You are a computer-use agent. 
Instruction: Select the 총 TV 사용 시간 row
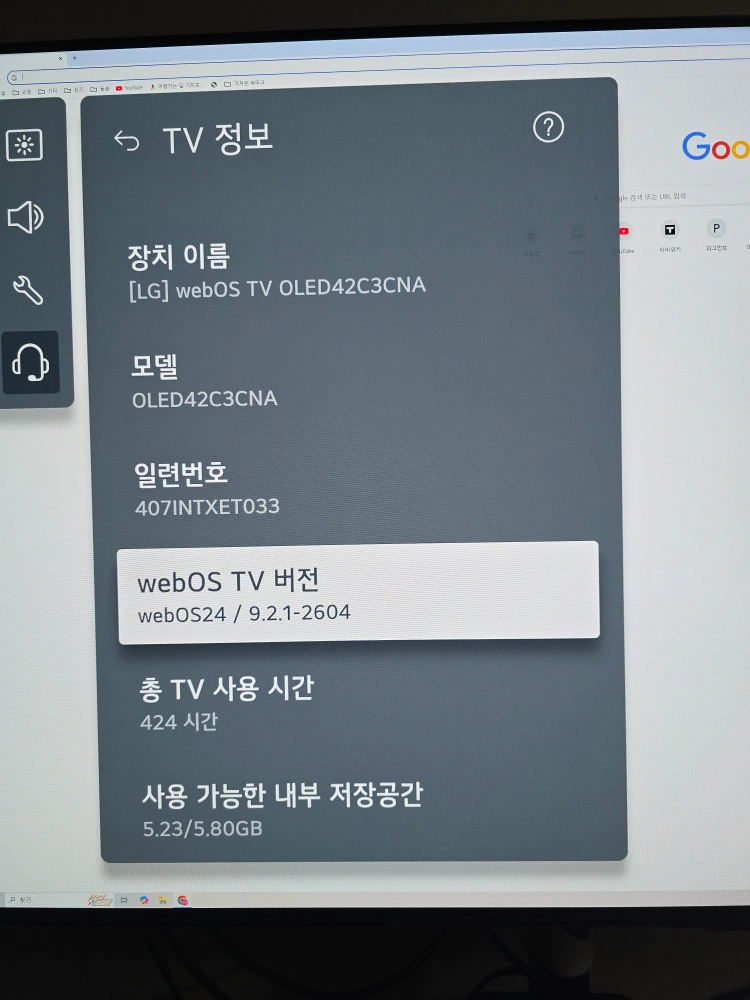point(362,703)
